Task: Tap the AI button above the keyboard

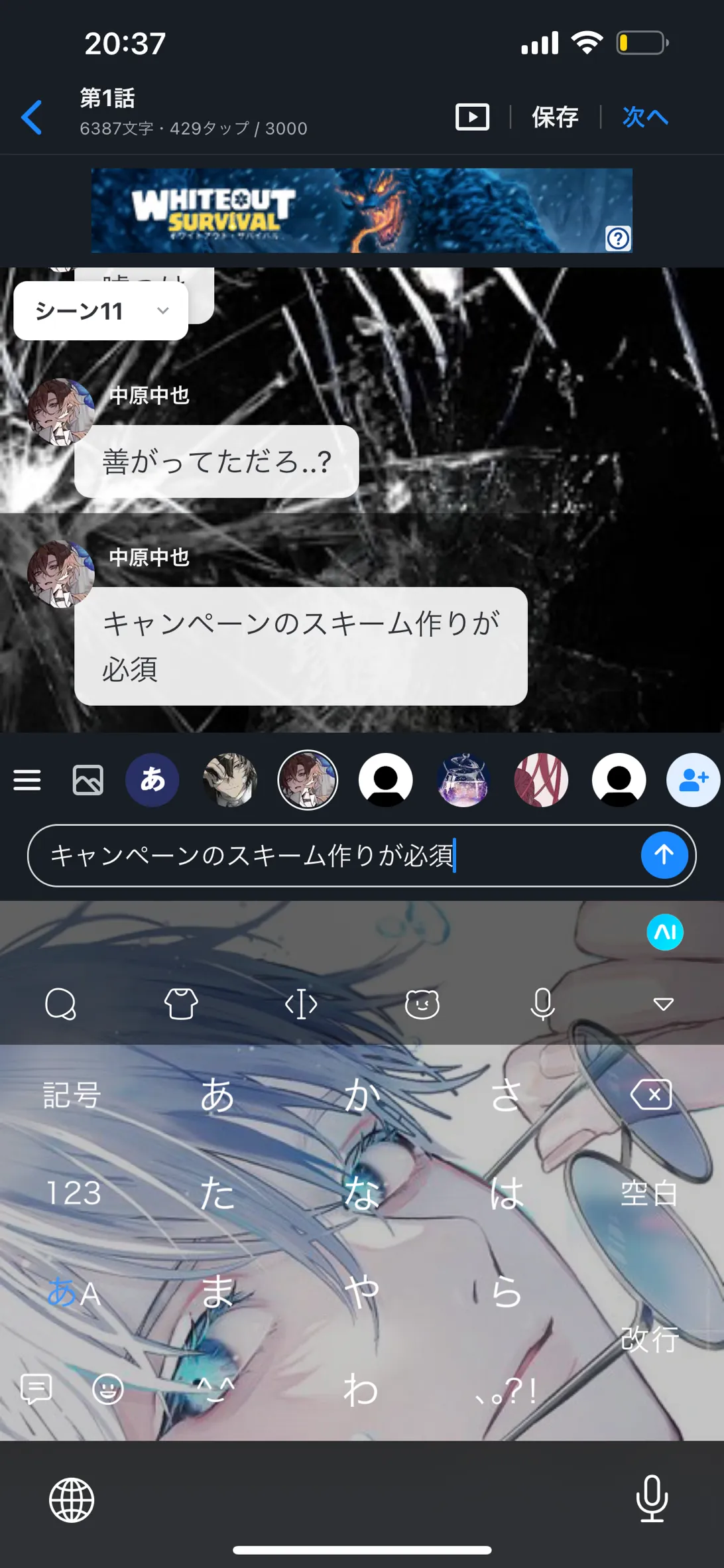Action: [x=665, y=932]
